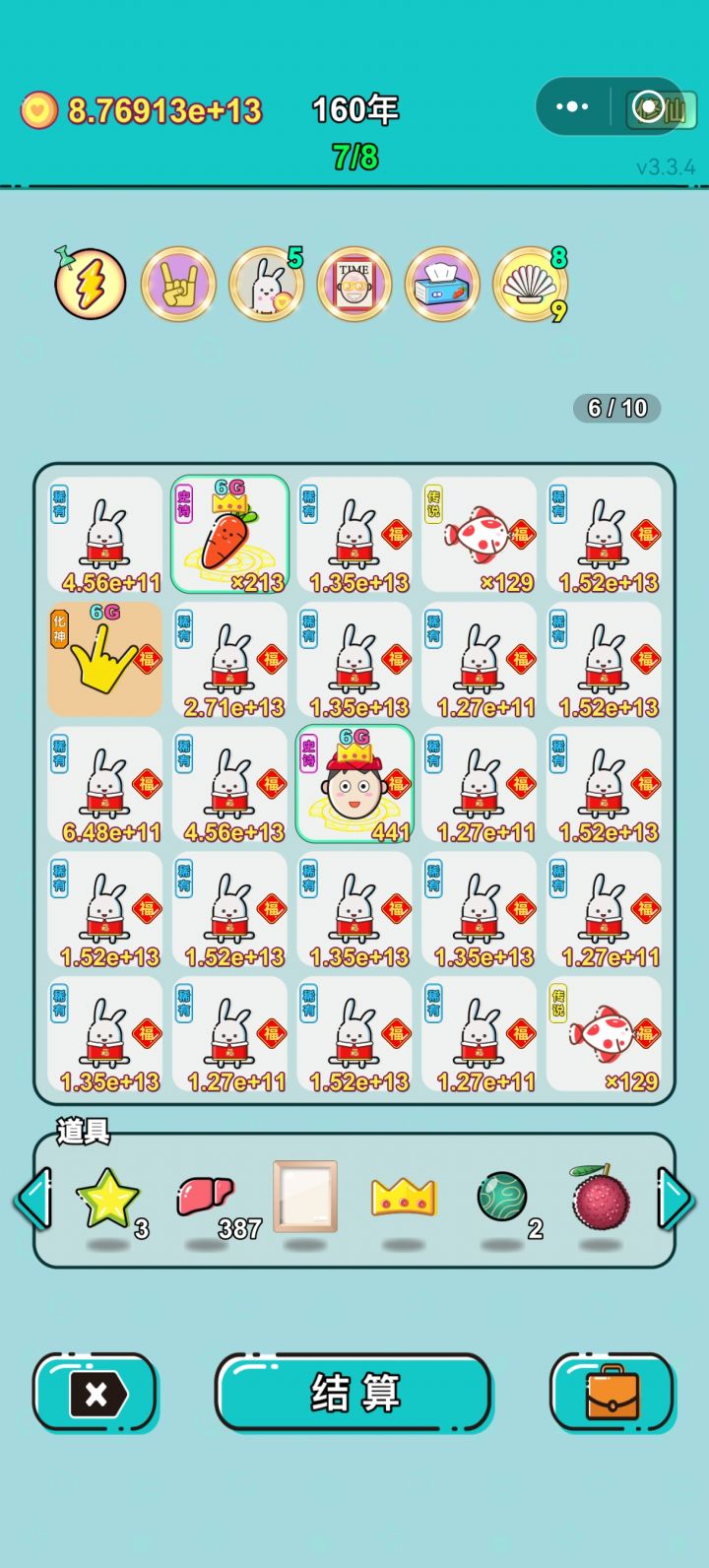Select the crowned carrot tile showing ×213
The height and width of the screenshot is (1568, 709).
(229, 532)
